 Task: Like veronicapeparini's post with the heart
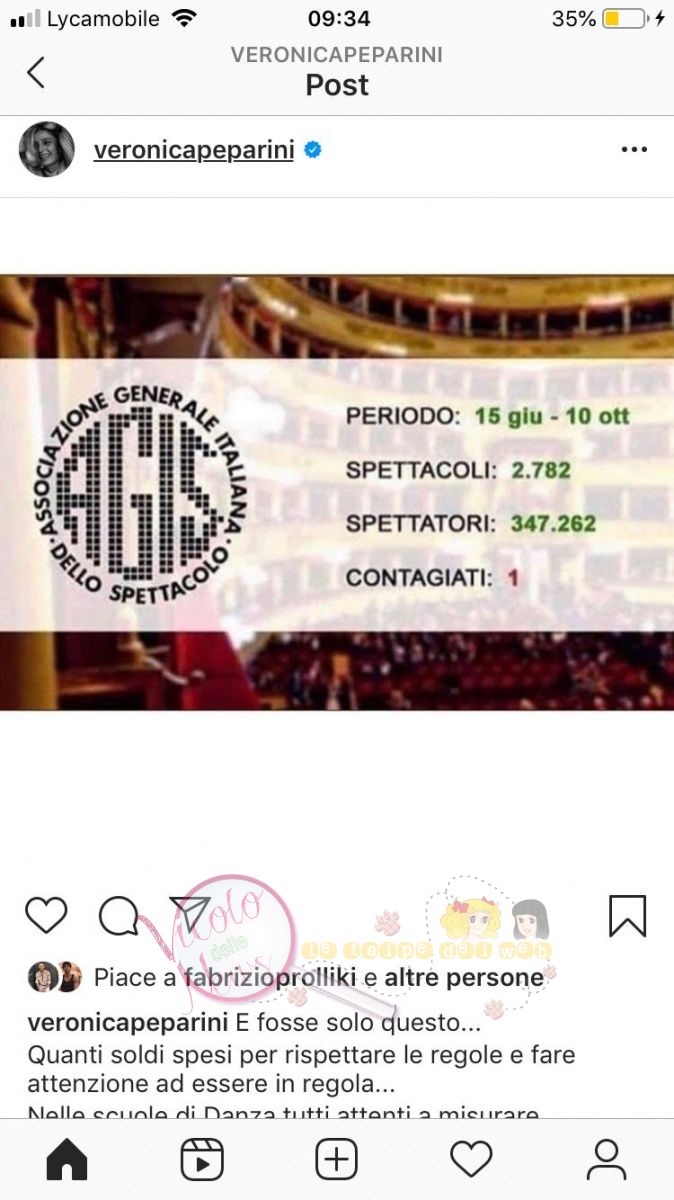(x=46, y=915)
